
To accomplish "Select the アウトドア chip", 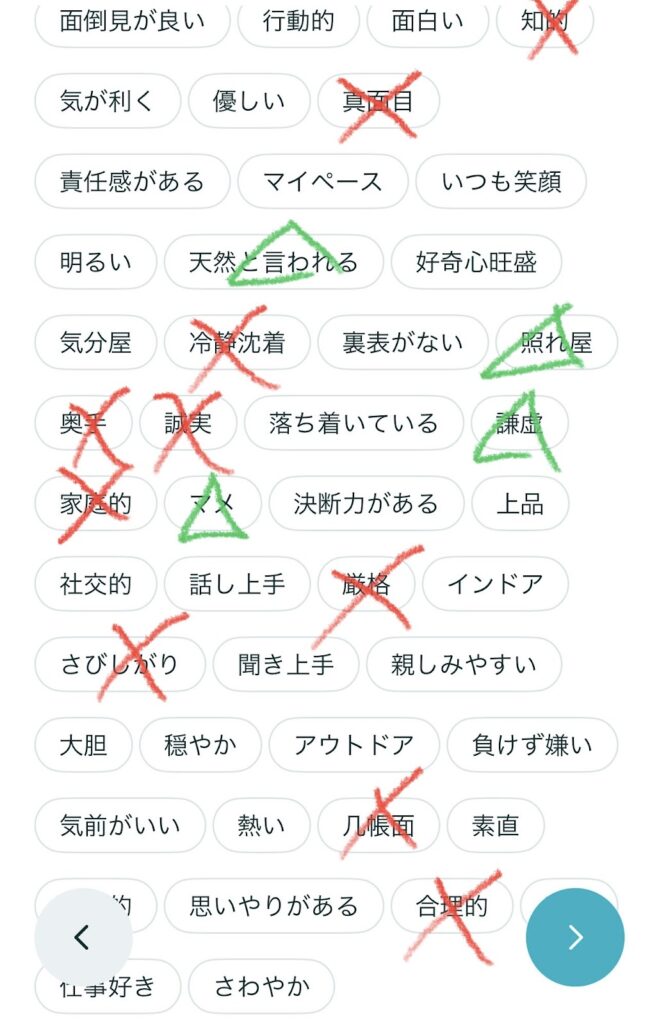I will [x=353, y=745].
